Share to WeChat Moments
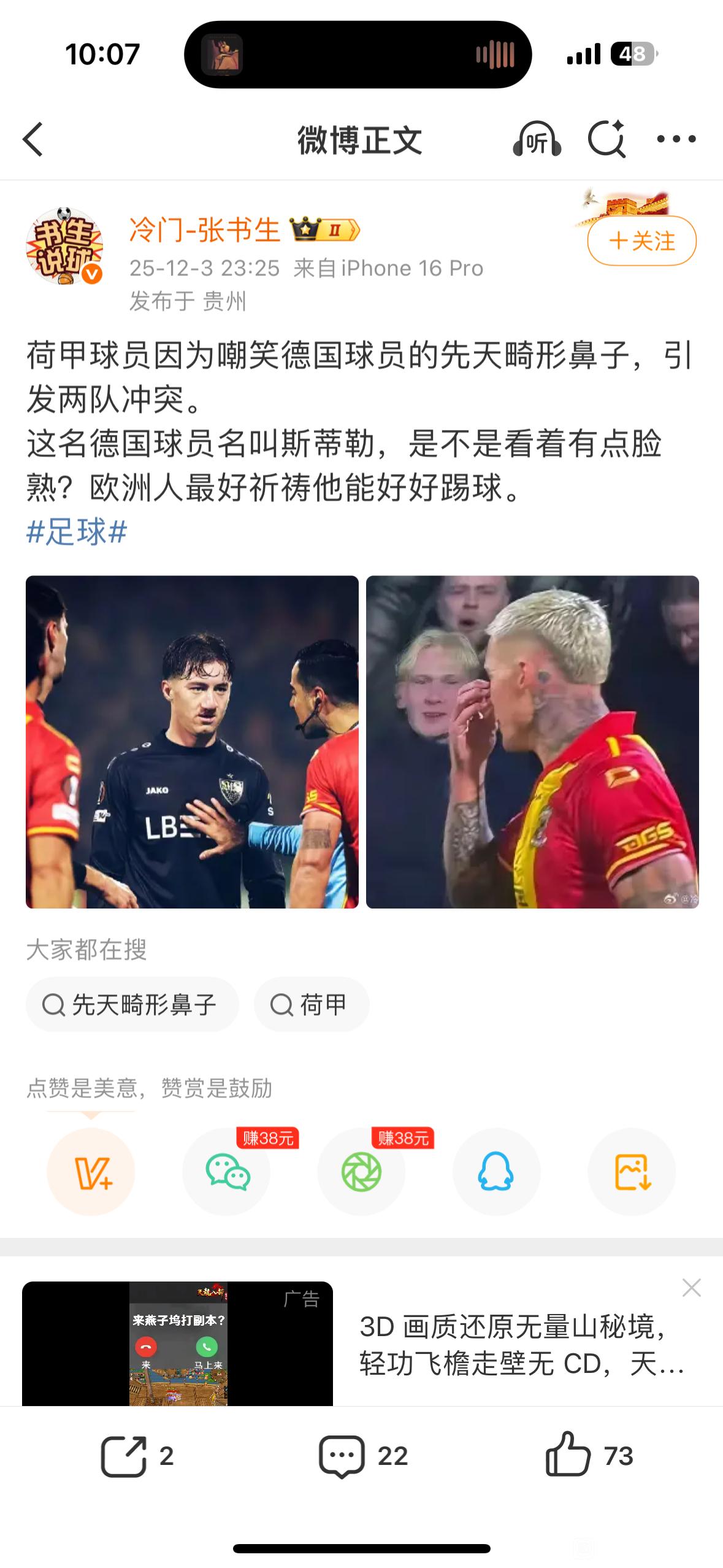723x1568 pixels. tap(361, 1172)
